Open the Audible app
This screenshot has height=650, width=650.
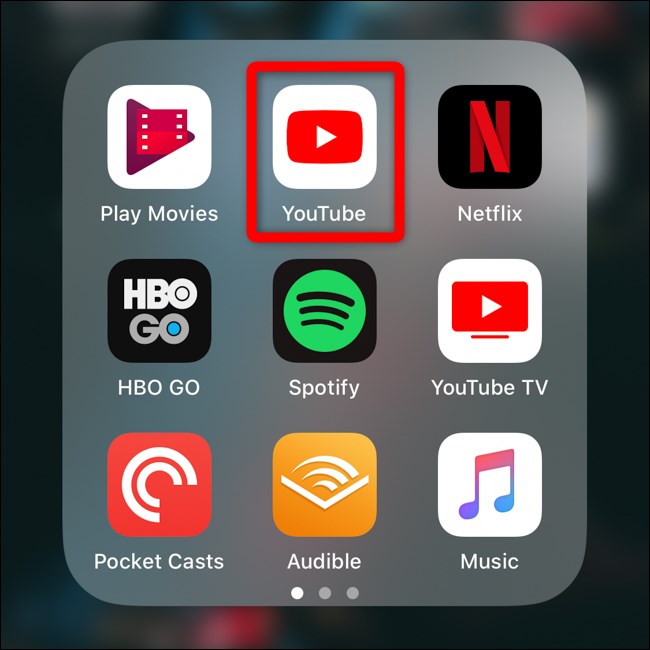point(325,485)
